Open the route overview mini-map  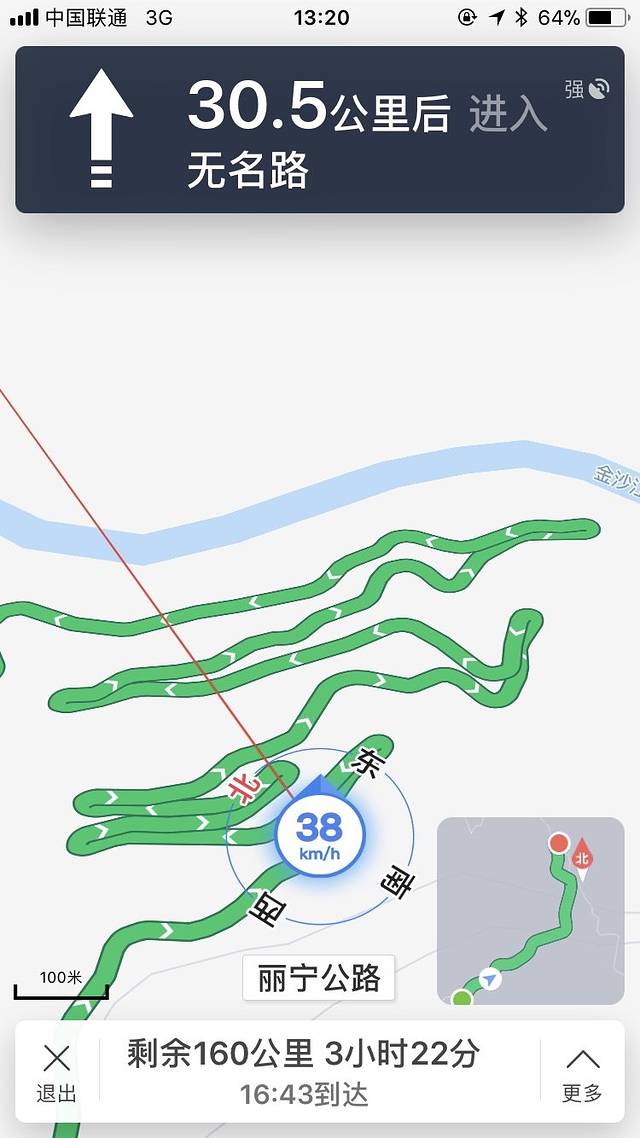click(530, 910)
